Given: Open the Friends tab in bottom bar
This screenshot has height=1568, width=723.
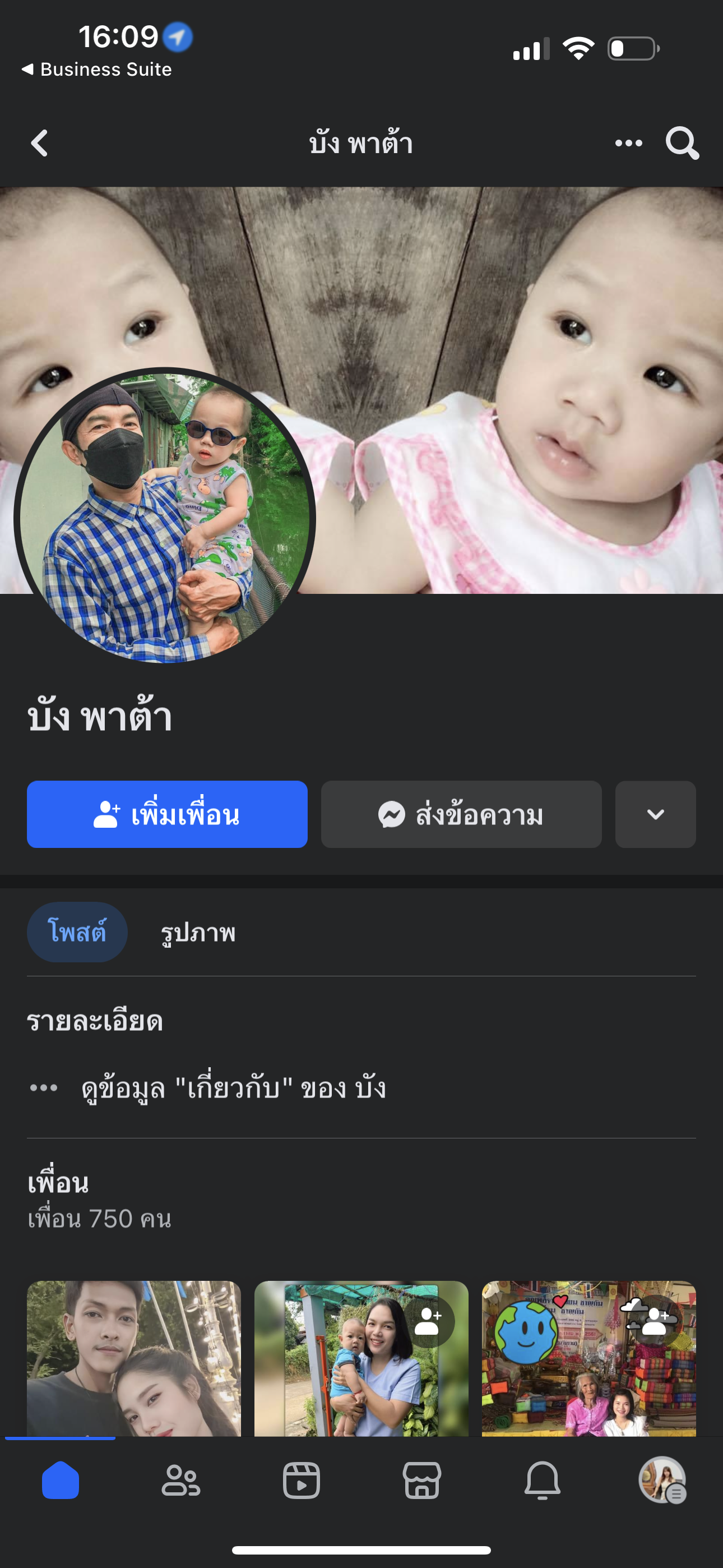Looking at the screenshot, I should tap(180, 1481).
